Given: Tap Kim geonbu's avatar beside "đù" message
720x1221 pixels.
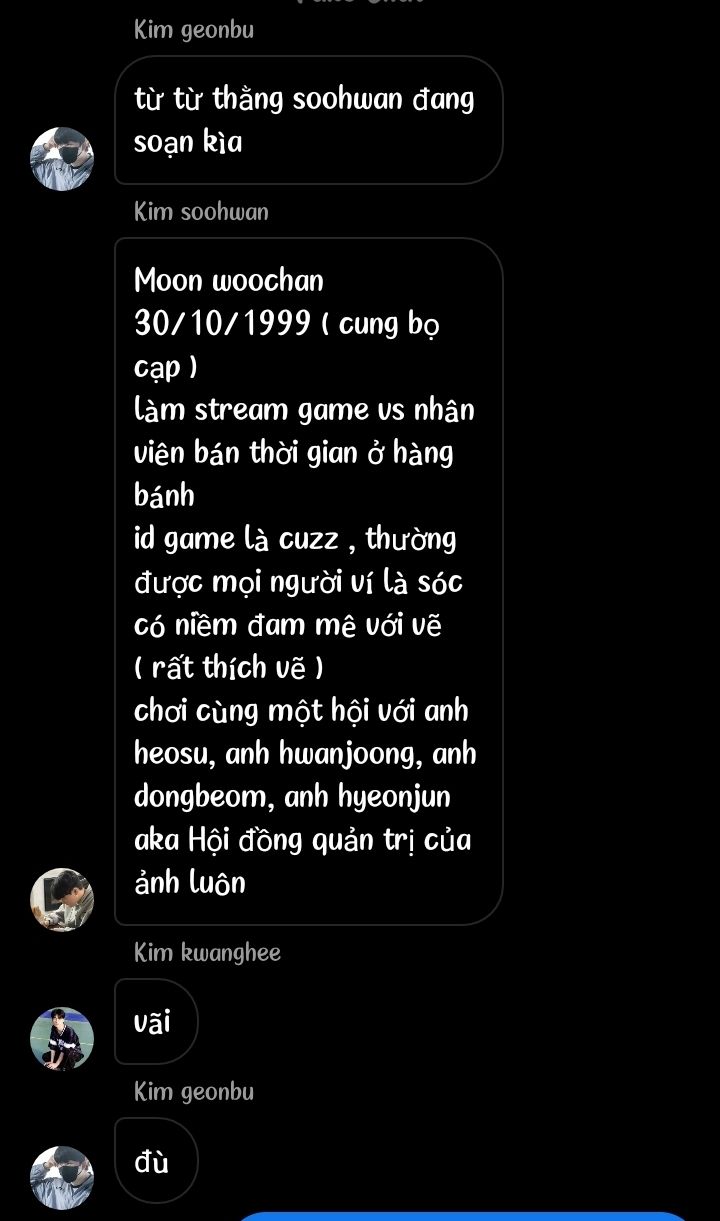Looking at the screenshot, I should (x=62, y=1177).
